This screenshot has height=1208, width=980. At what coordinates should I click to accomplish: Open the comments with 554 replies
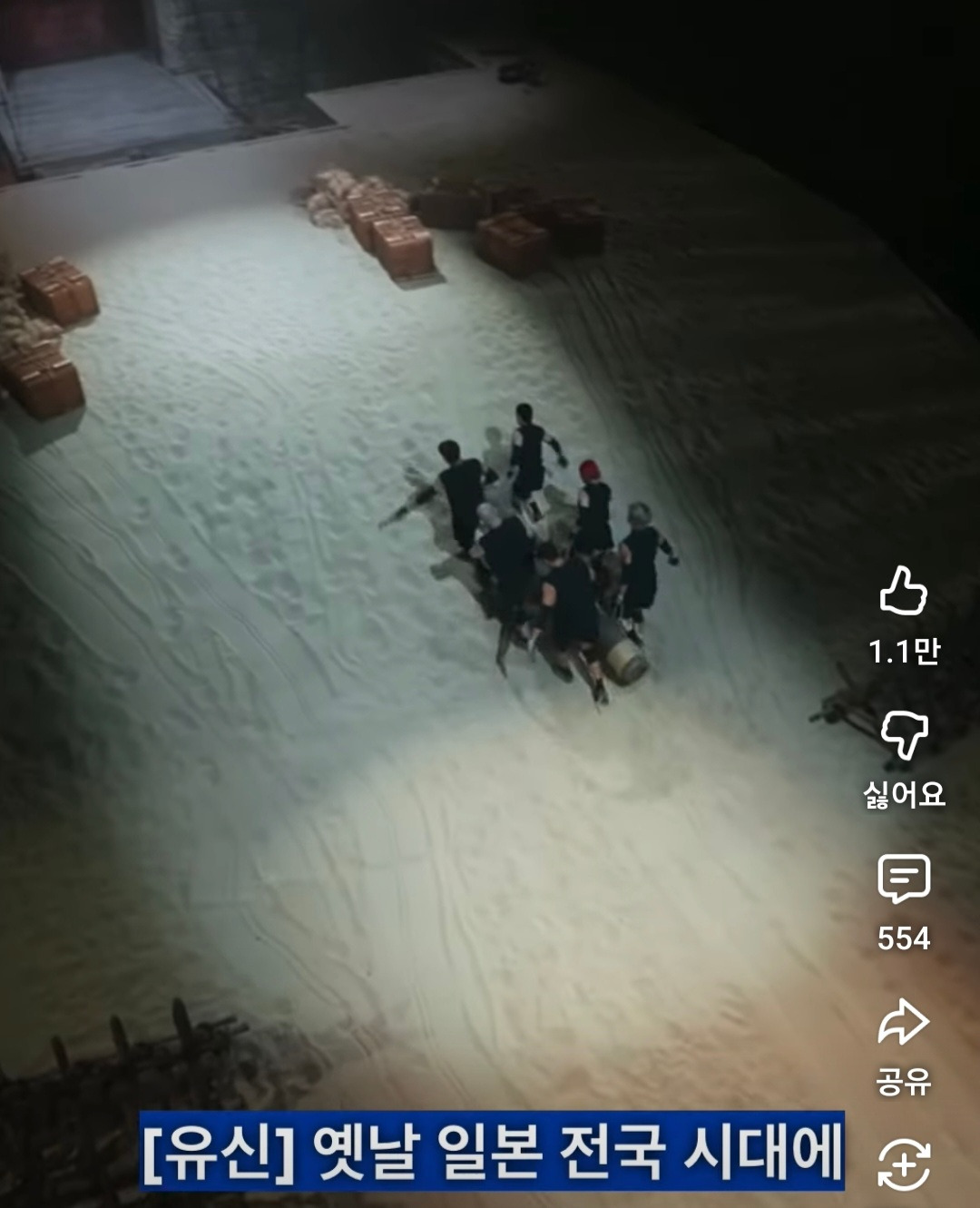(904, 879)
